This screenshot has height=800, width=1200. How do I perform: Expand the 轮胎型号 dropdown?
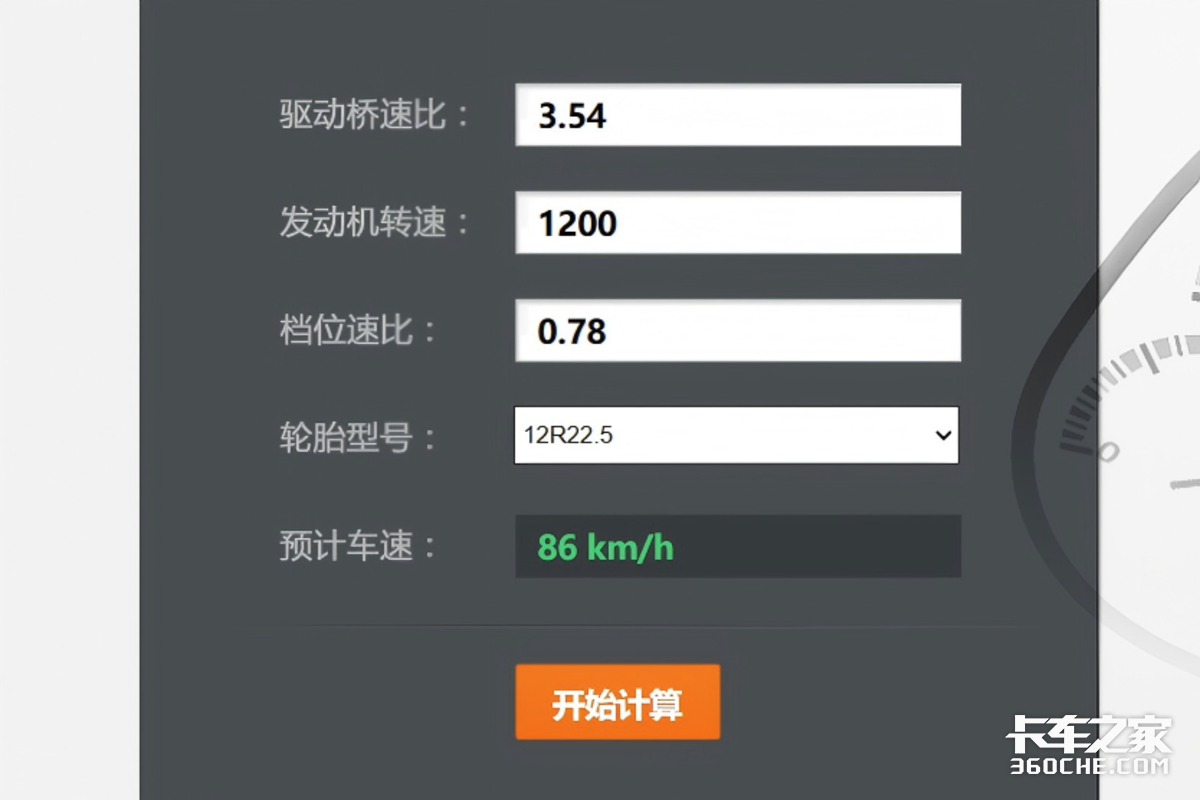736,435
